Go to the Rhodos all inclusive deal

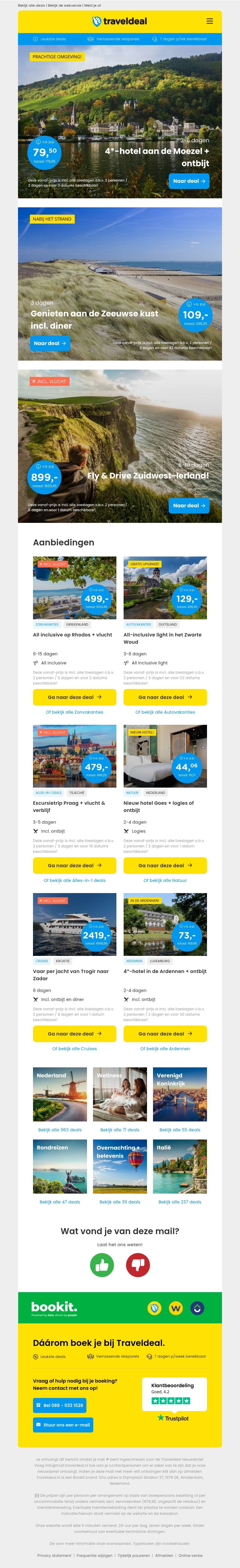point(75,697)
